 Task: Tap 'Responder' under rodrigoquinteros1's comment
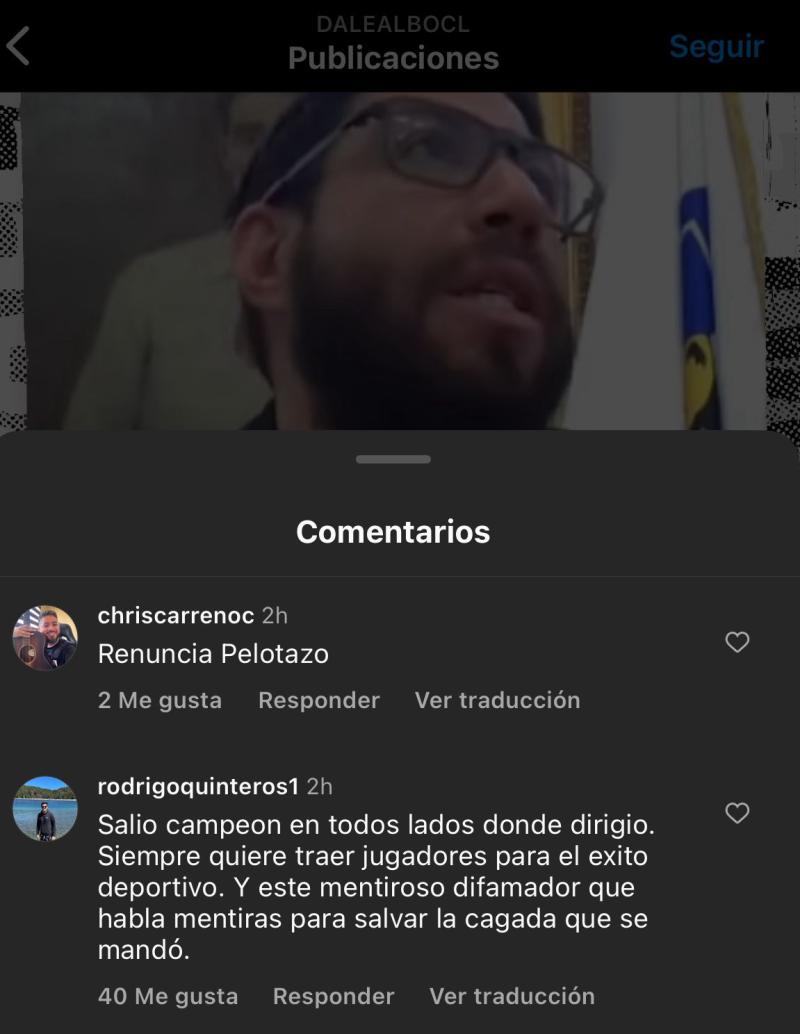(x=334, y=996)
